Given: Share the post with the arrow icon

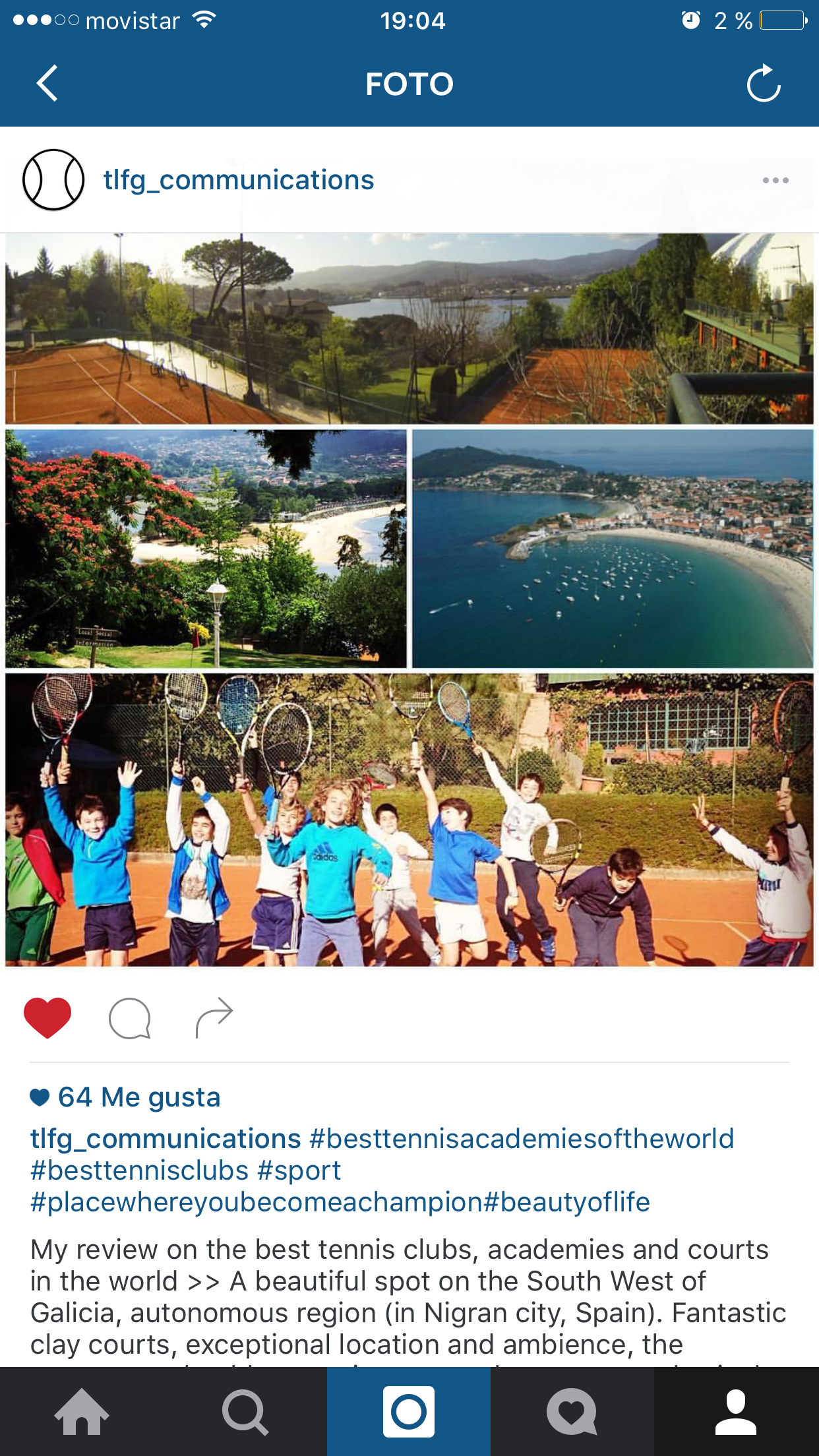Looking at the screenshot, I should 214,1017.
